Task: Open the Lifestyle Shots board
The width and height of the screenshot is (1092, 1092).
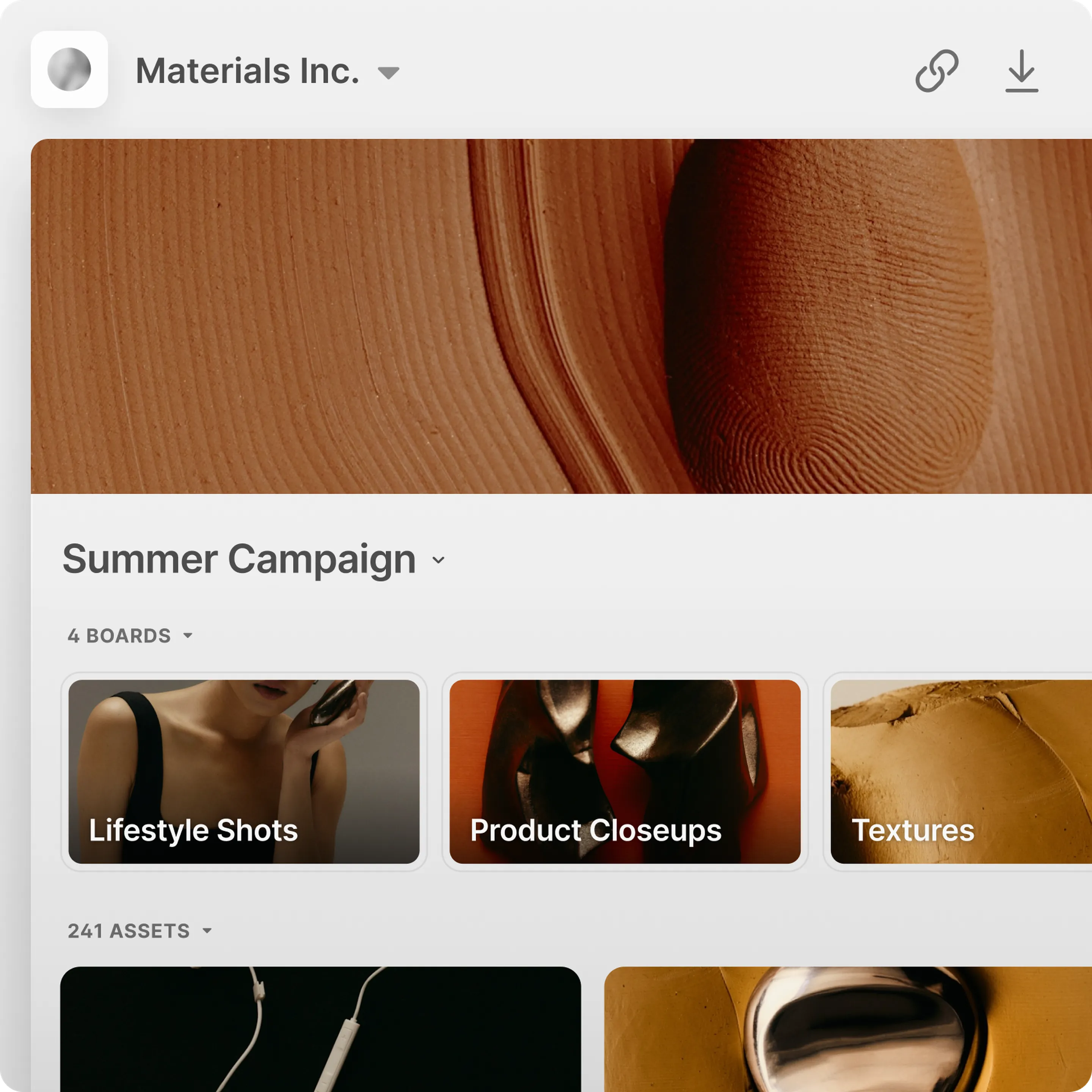Action: pos(243,772)
